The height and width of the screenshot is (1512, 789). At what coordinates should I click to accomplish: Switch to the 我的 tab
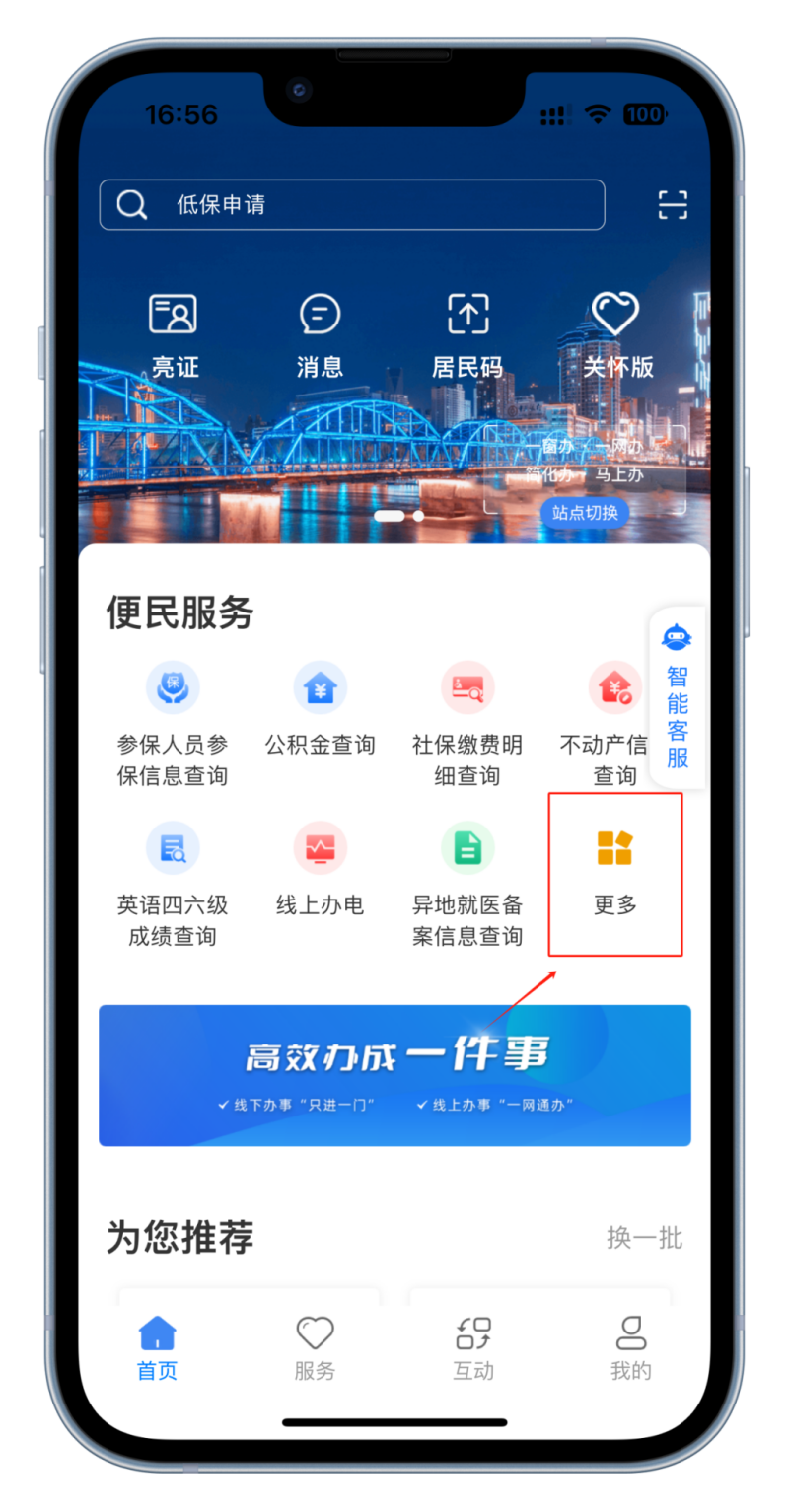tap(630, 1348)
